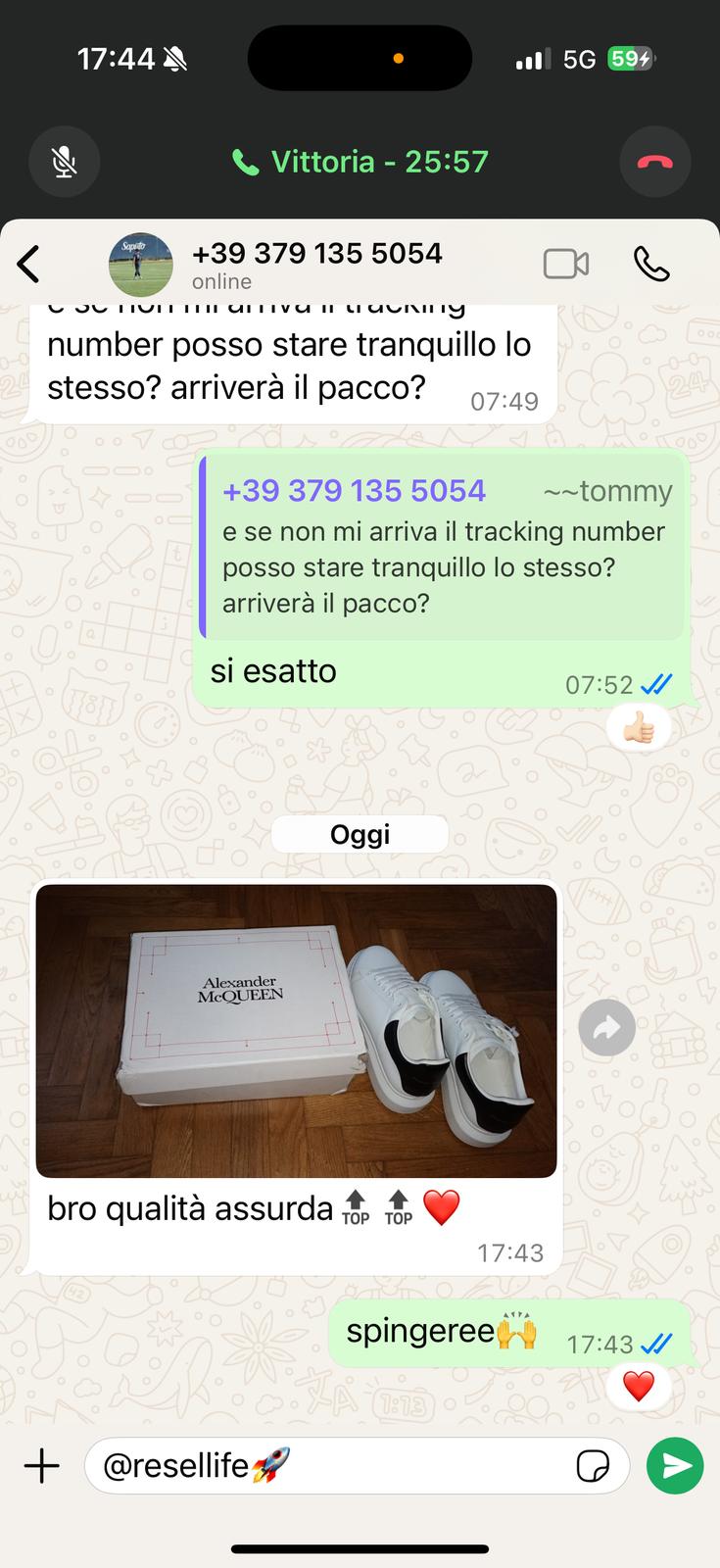Return to the ongoing Vittoria call
The height and width of the screenshot is (1568, 720).
point(360,162)
